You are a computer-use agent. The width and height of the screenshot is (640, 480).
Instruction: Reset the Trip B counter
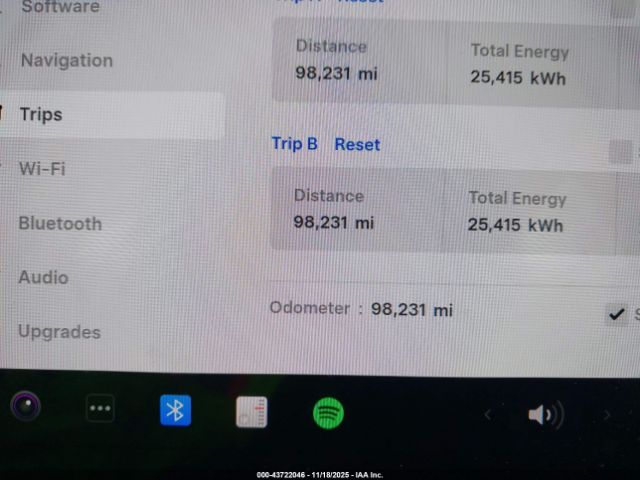(x=357, y=144)
